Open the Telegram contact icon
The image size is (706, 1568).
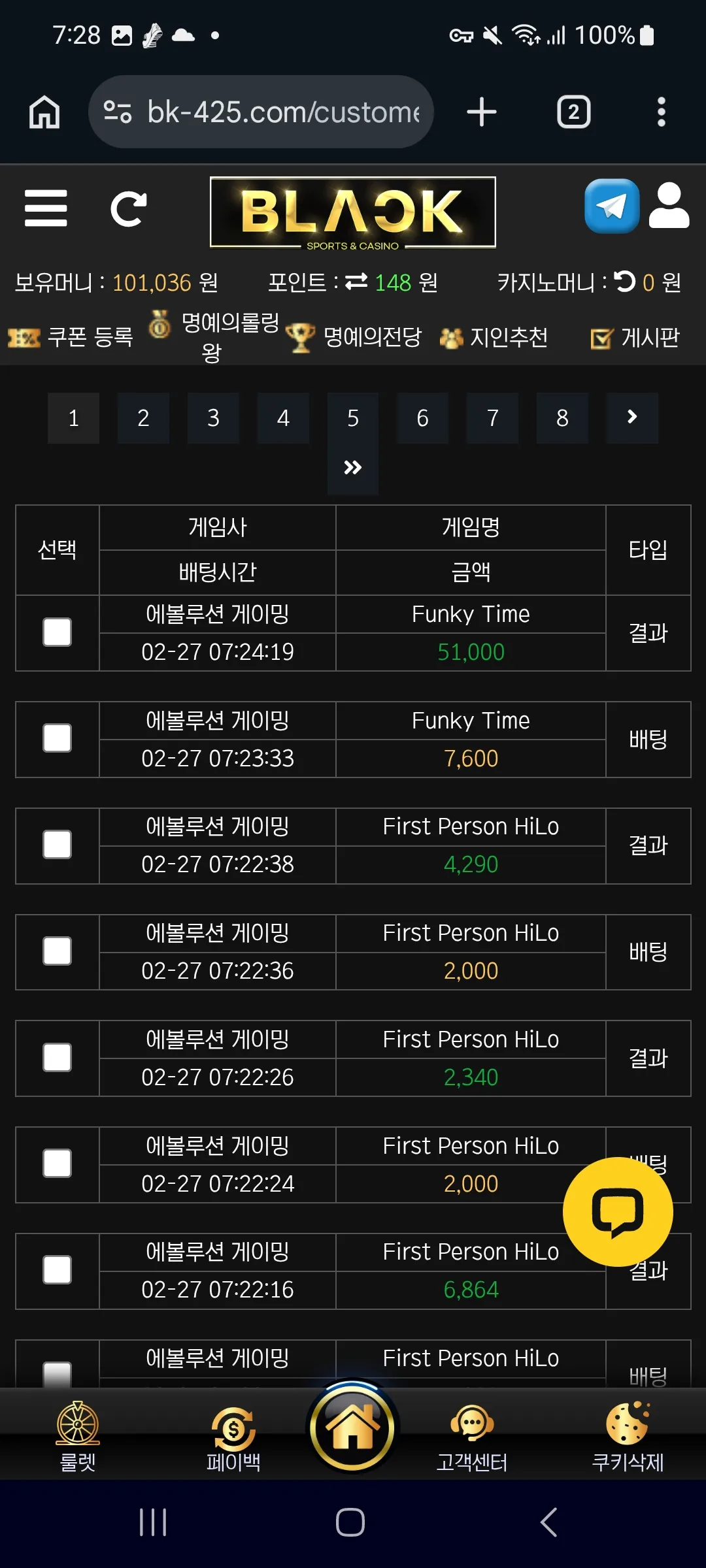[612, 206]
